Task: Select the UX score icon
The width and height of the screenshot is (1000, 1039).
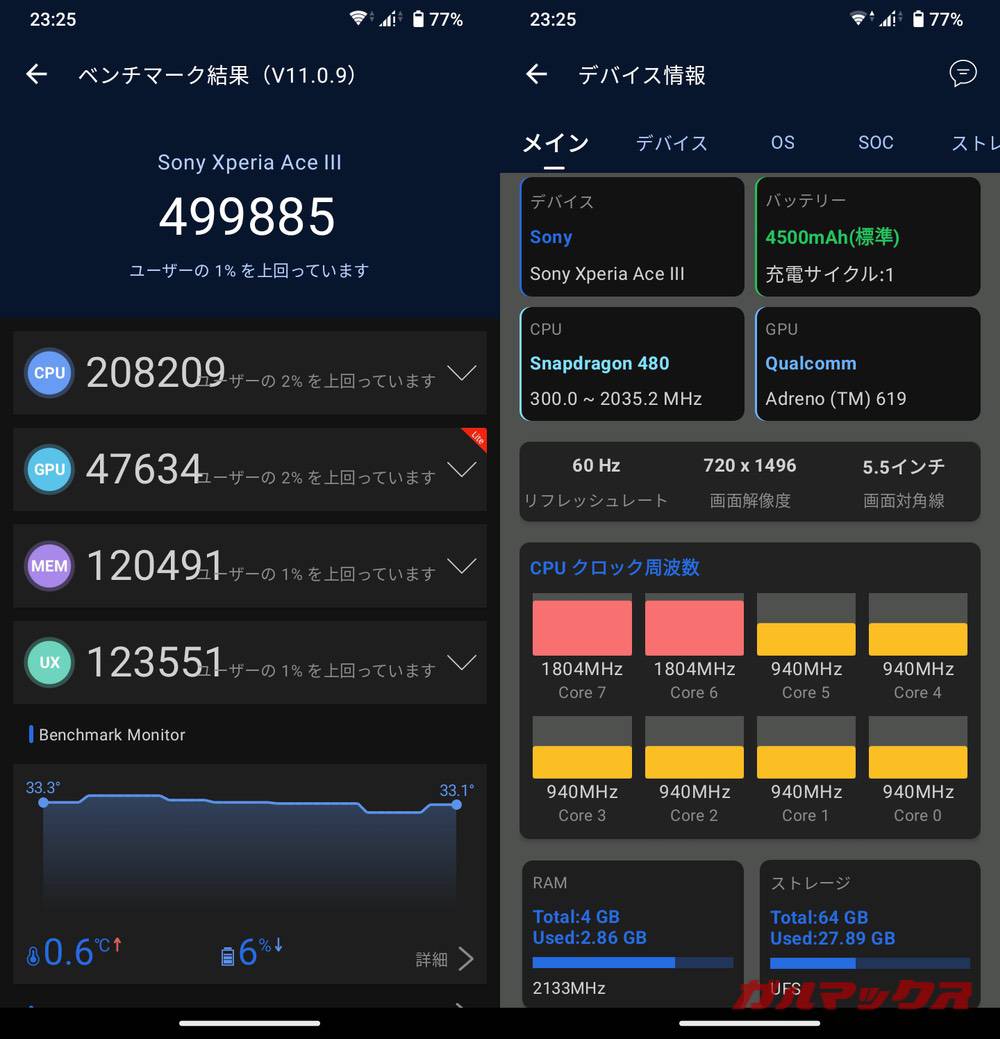Action: point(49,662)
